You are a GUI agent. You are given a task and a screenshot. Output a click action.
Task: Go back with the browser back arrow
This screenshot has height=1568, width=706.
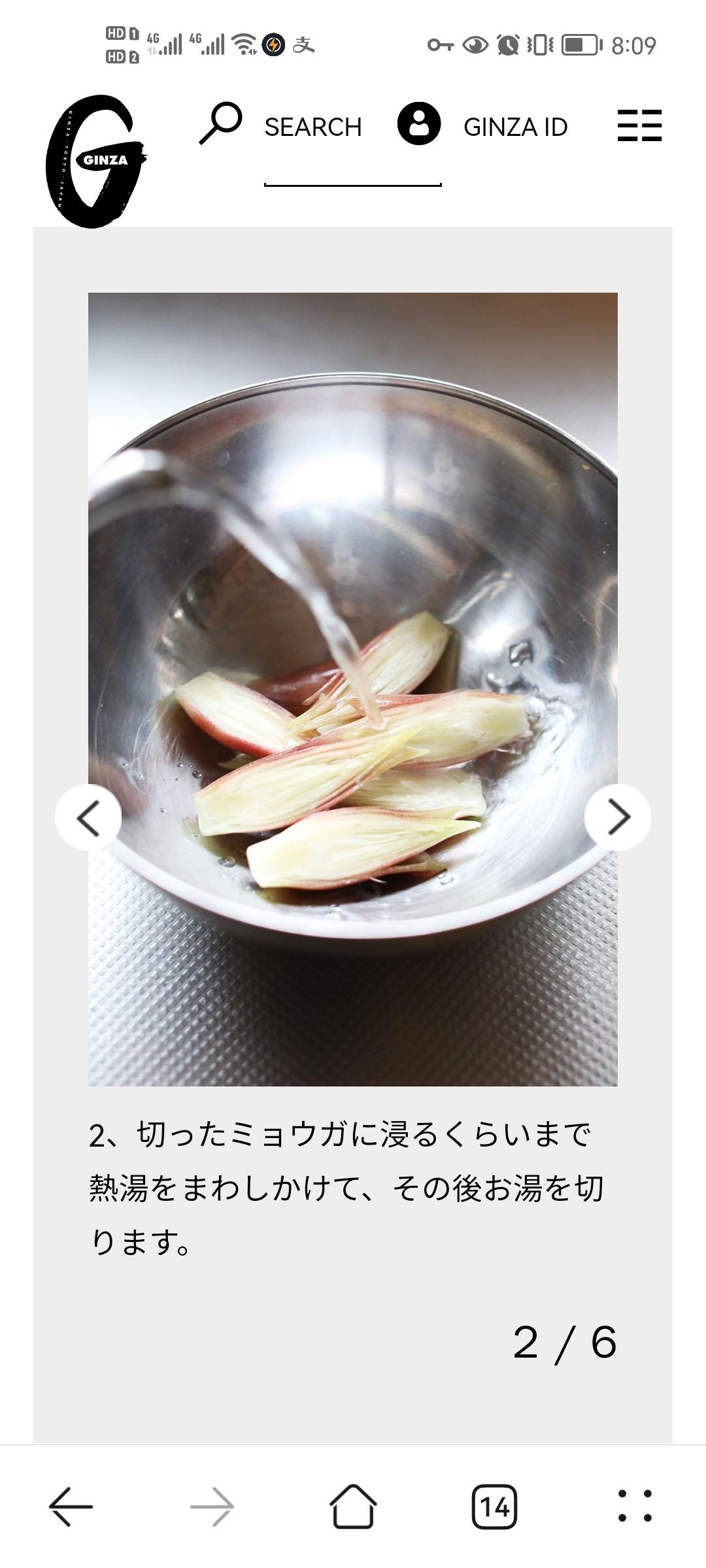(71, 1507)
